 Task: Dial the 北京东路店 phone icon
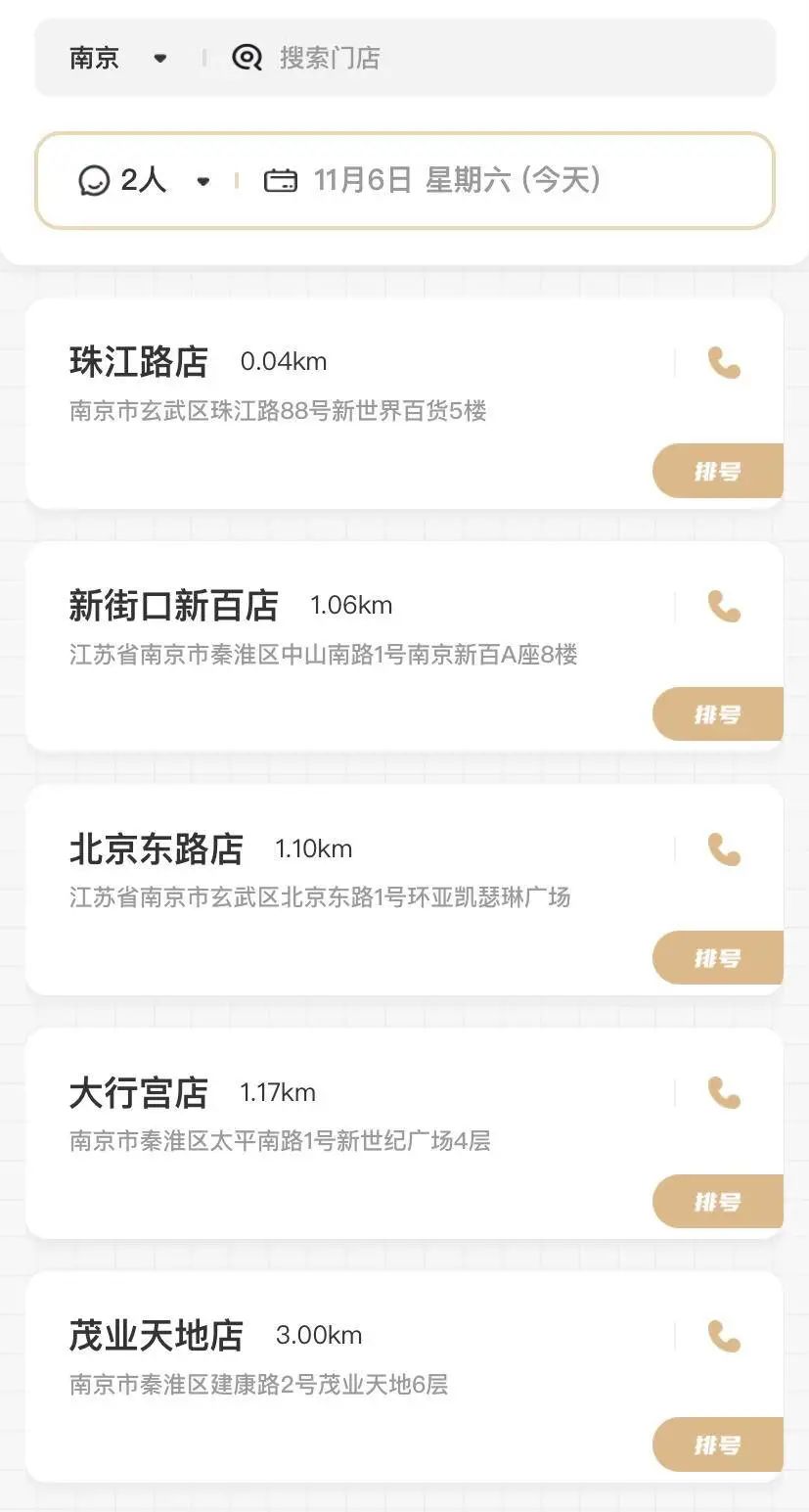click(x=724, y=849)
